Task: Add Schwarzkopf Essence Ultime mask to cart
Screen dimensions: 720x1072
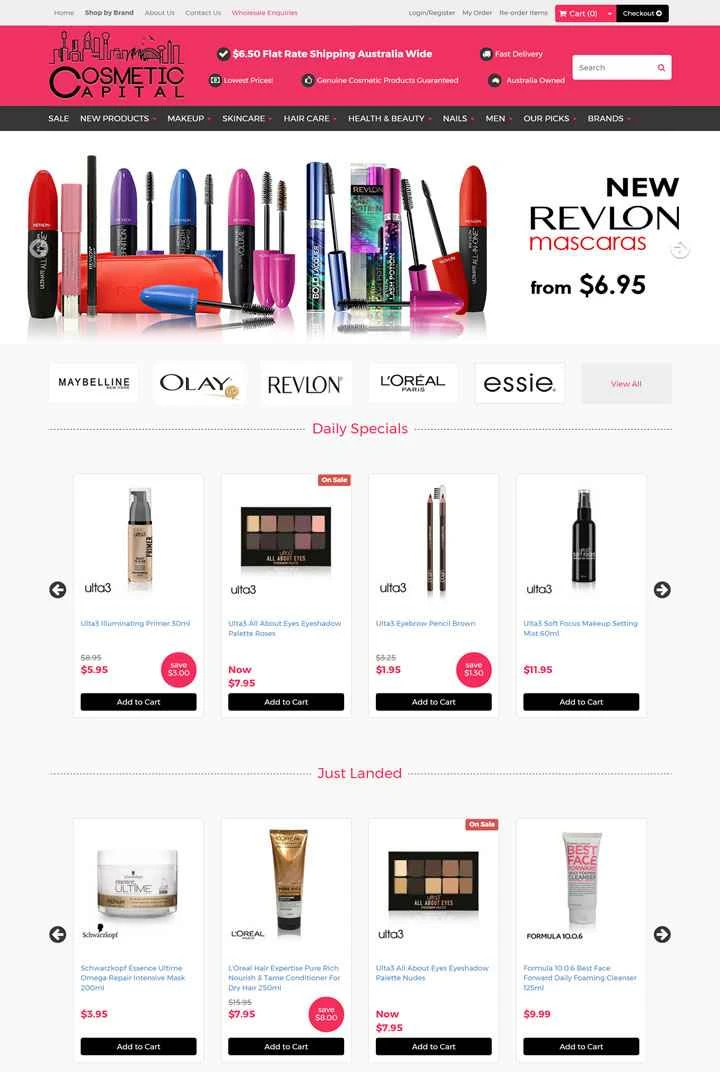Action: (x=138, y=1046)
